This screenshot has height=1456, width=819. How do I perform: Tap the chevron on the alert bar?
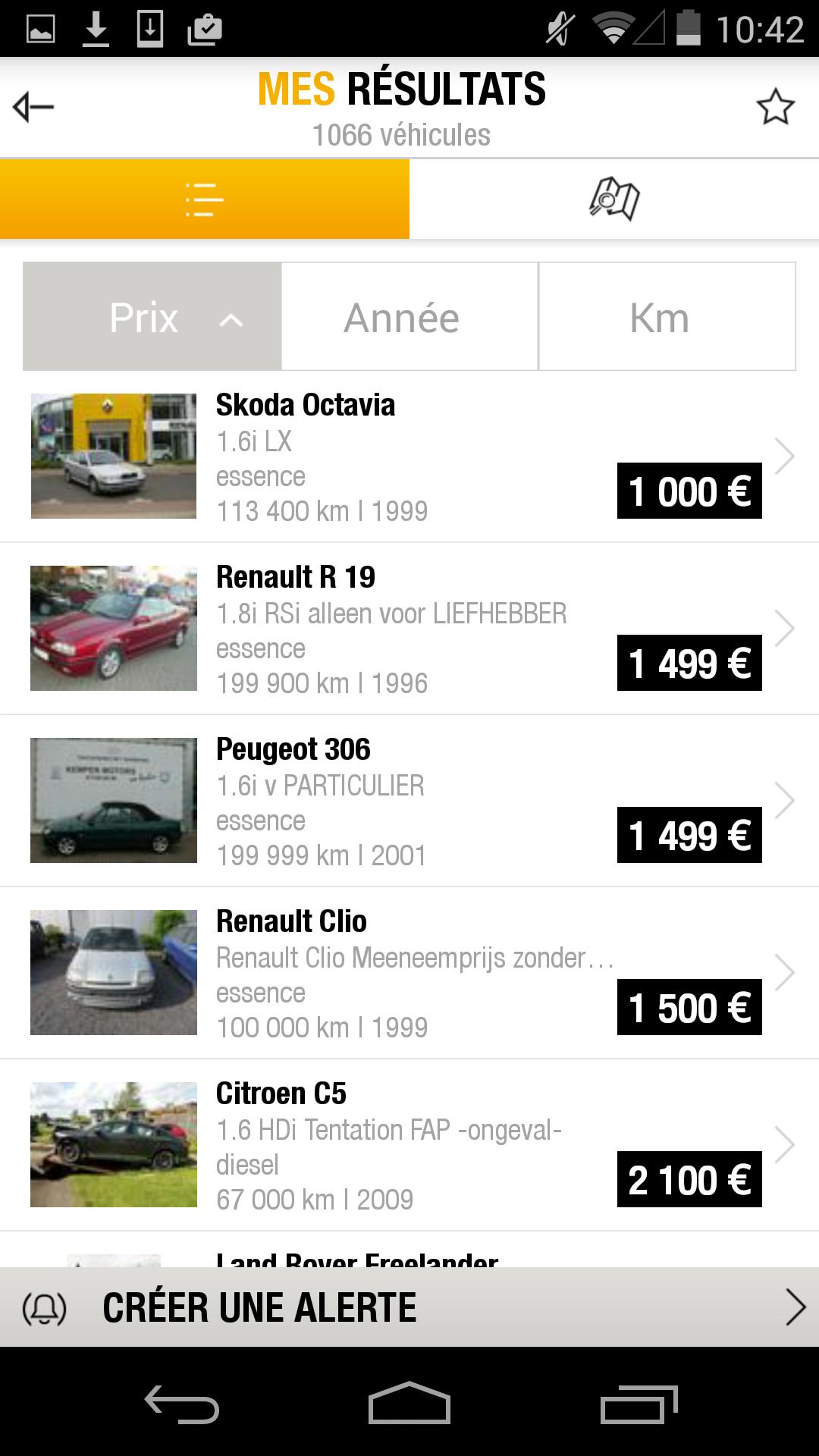pyautogui.click(x=795, y=1307)
